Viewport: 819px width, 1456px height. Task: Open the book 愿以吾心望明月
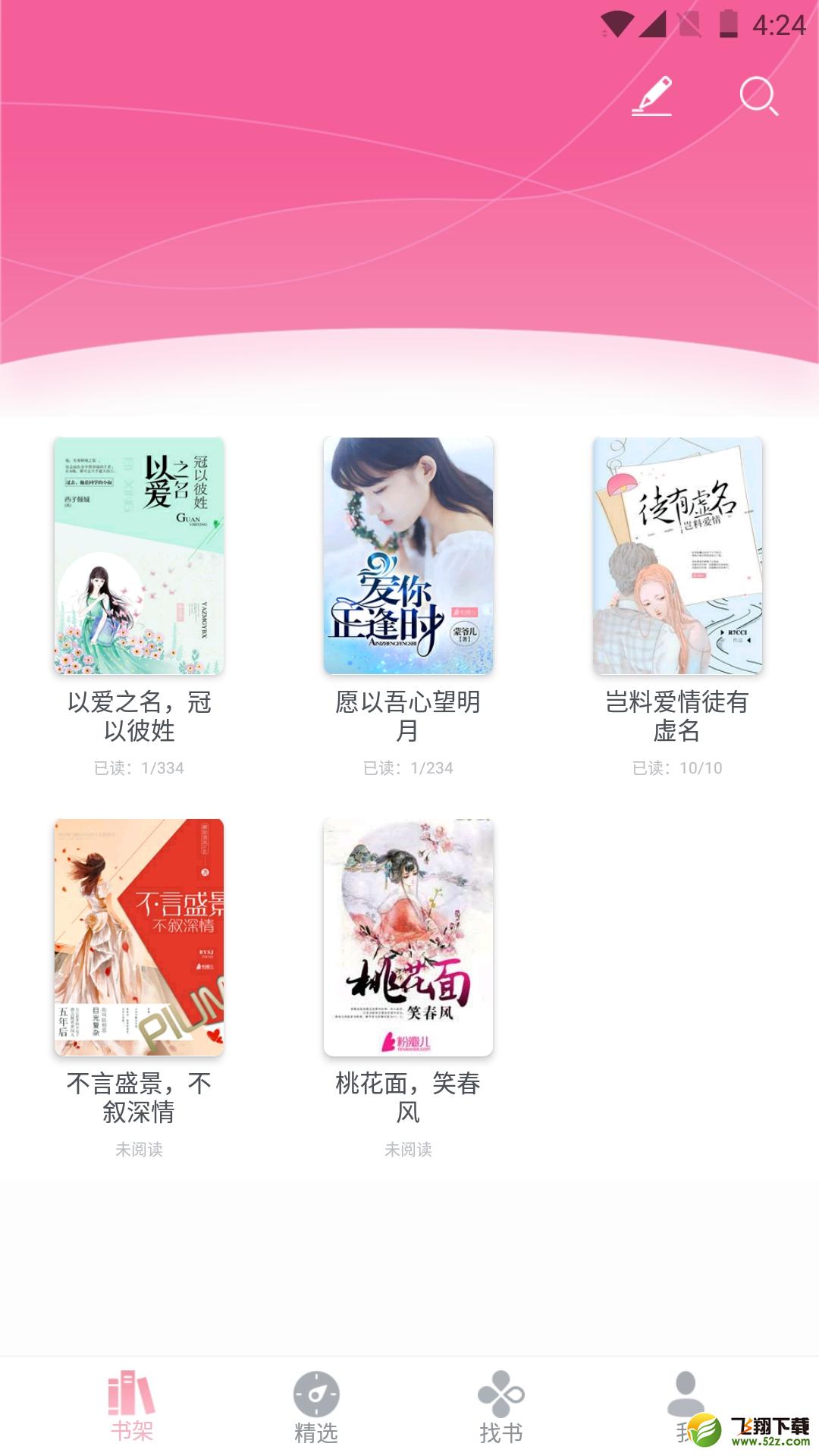408,556
